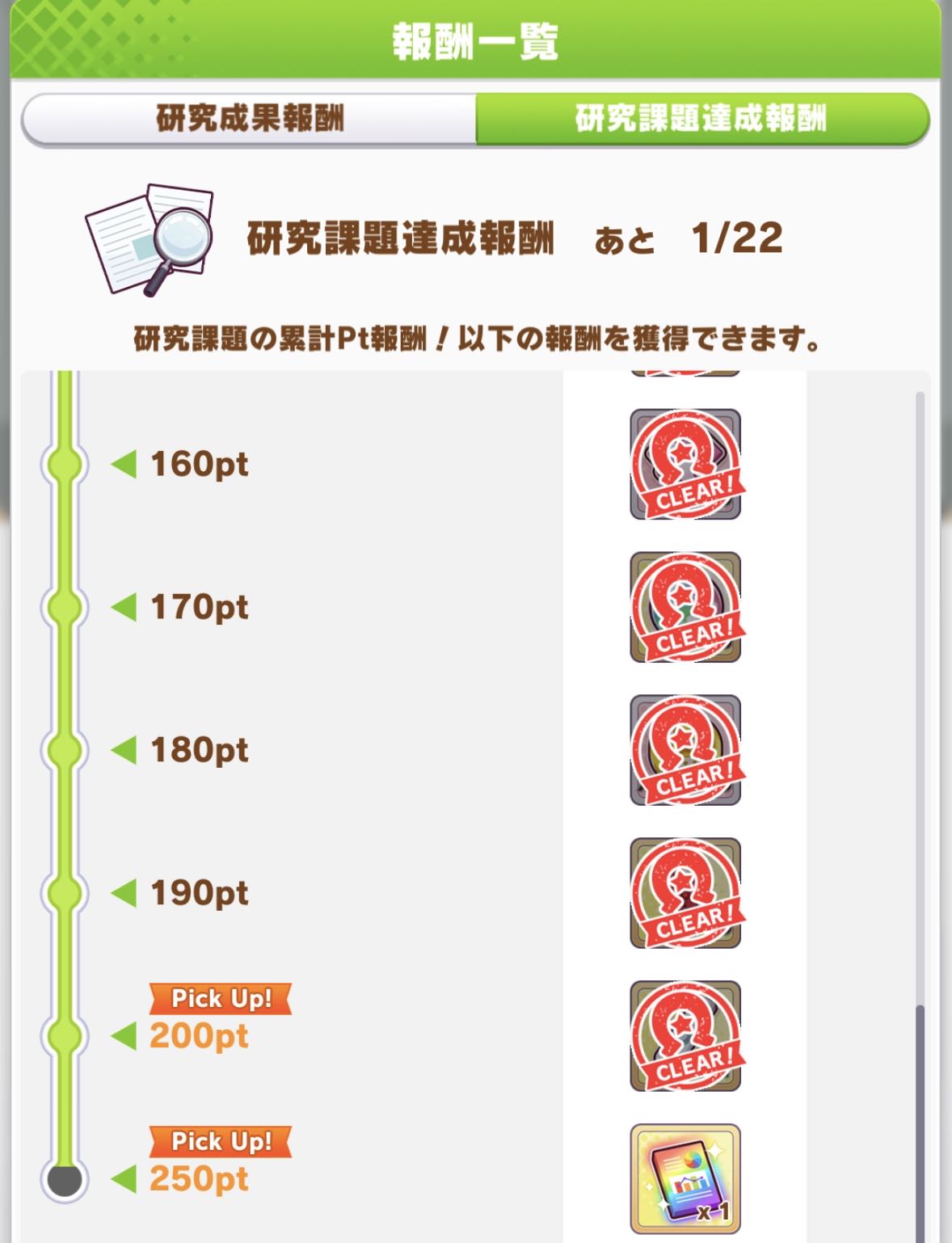Open the 250pt reward item icon

[x=685, y=1178]
